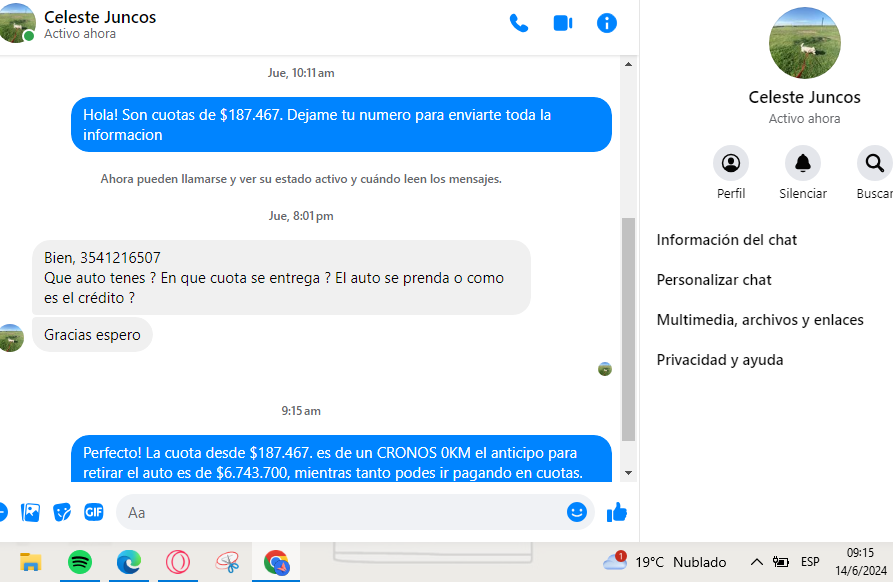The width and height of the screenshot is (893, 582).
Task: Search the conversation with Buscar
Action: coord(874,163)
